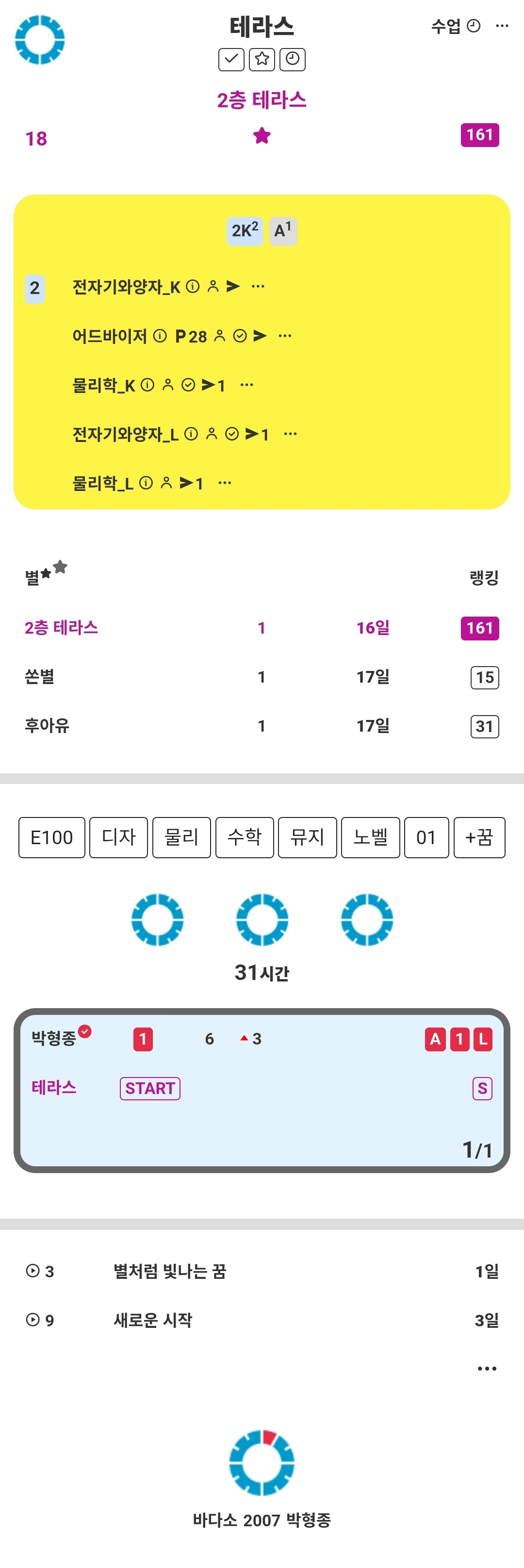Play 새로운 시작
The width and height of the screenshot is (524, 1568).
32,1319
